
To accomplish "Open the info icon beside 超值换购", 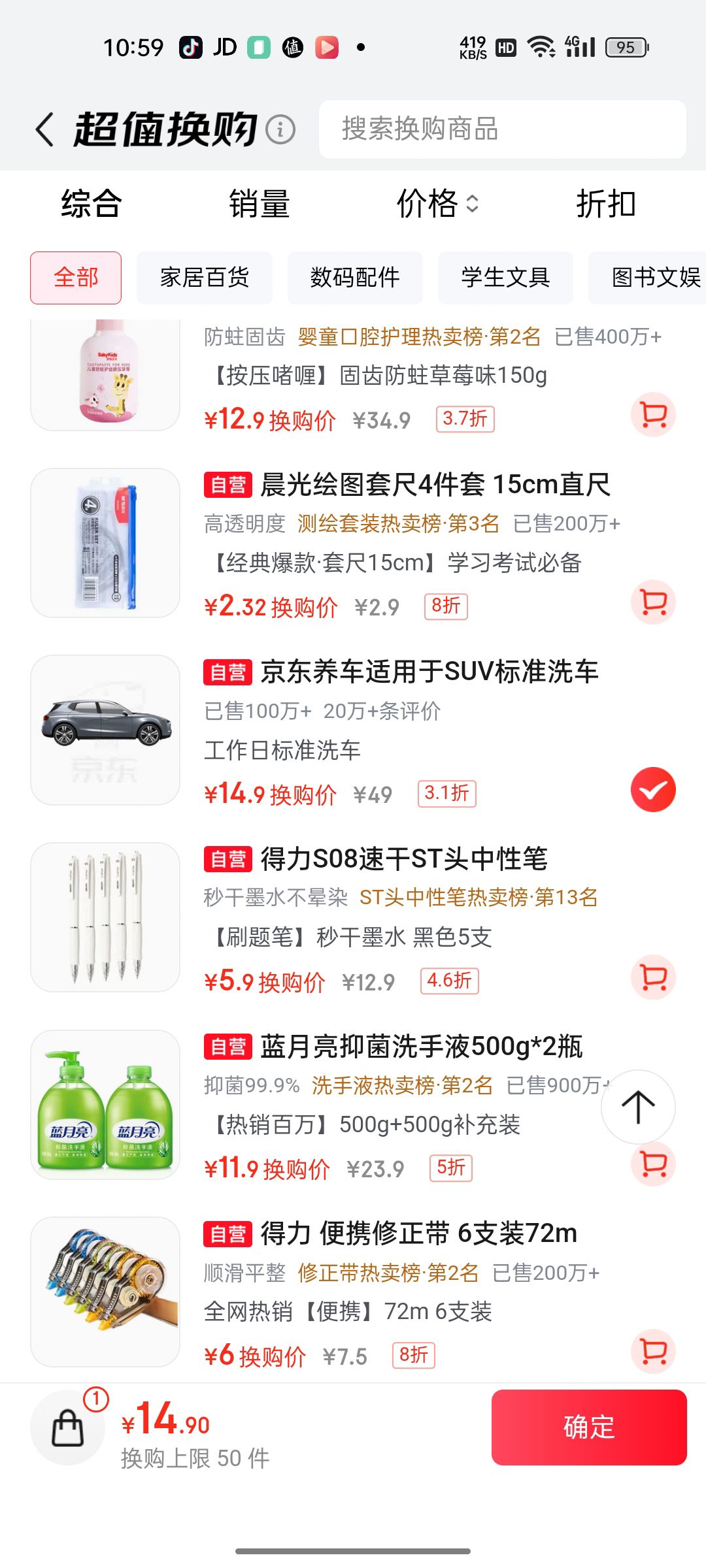I will pyautogui.click(x=280, y=129).
